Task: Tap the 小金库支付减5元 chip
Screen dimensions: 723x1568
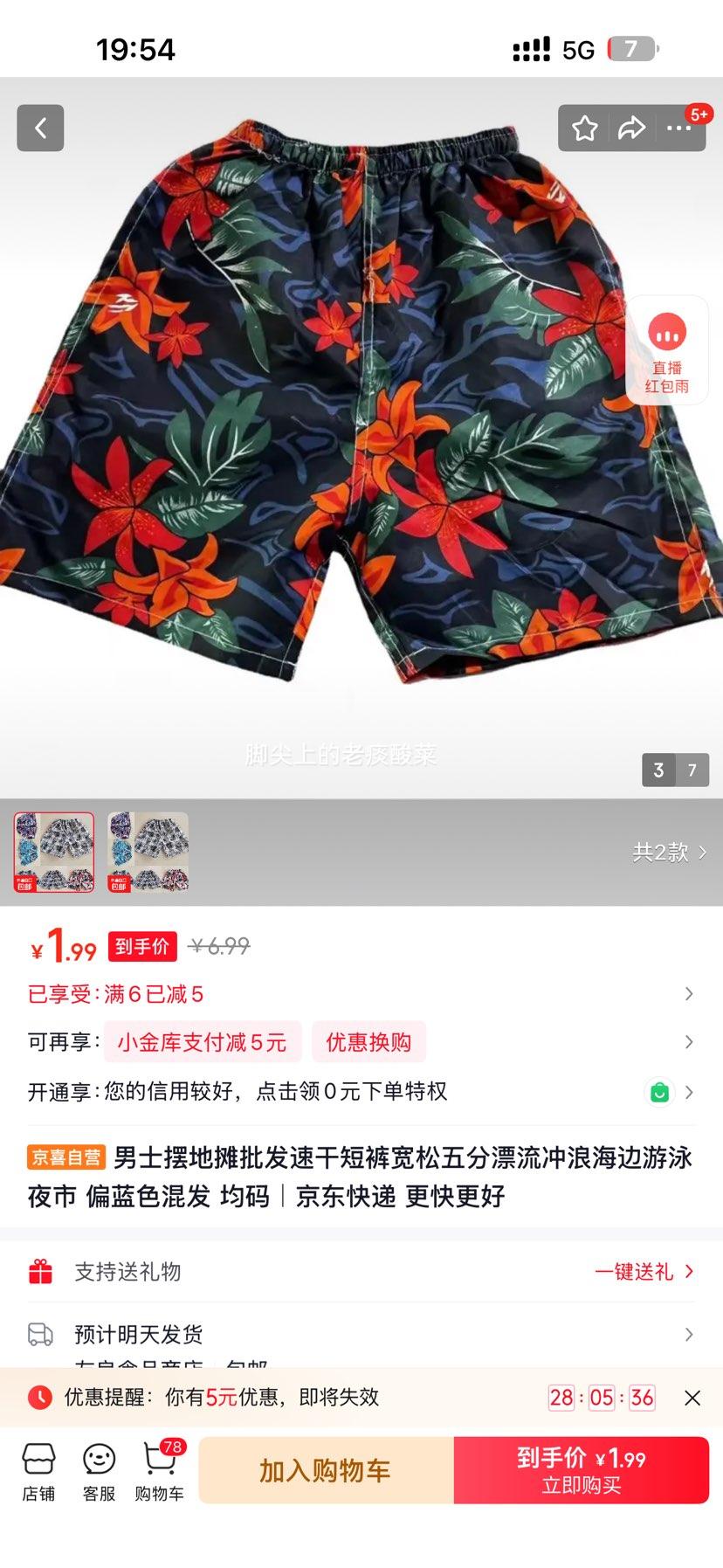Action: point(203,1042)
